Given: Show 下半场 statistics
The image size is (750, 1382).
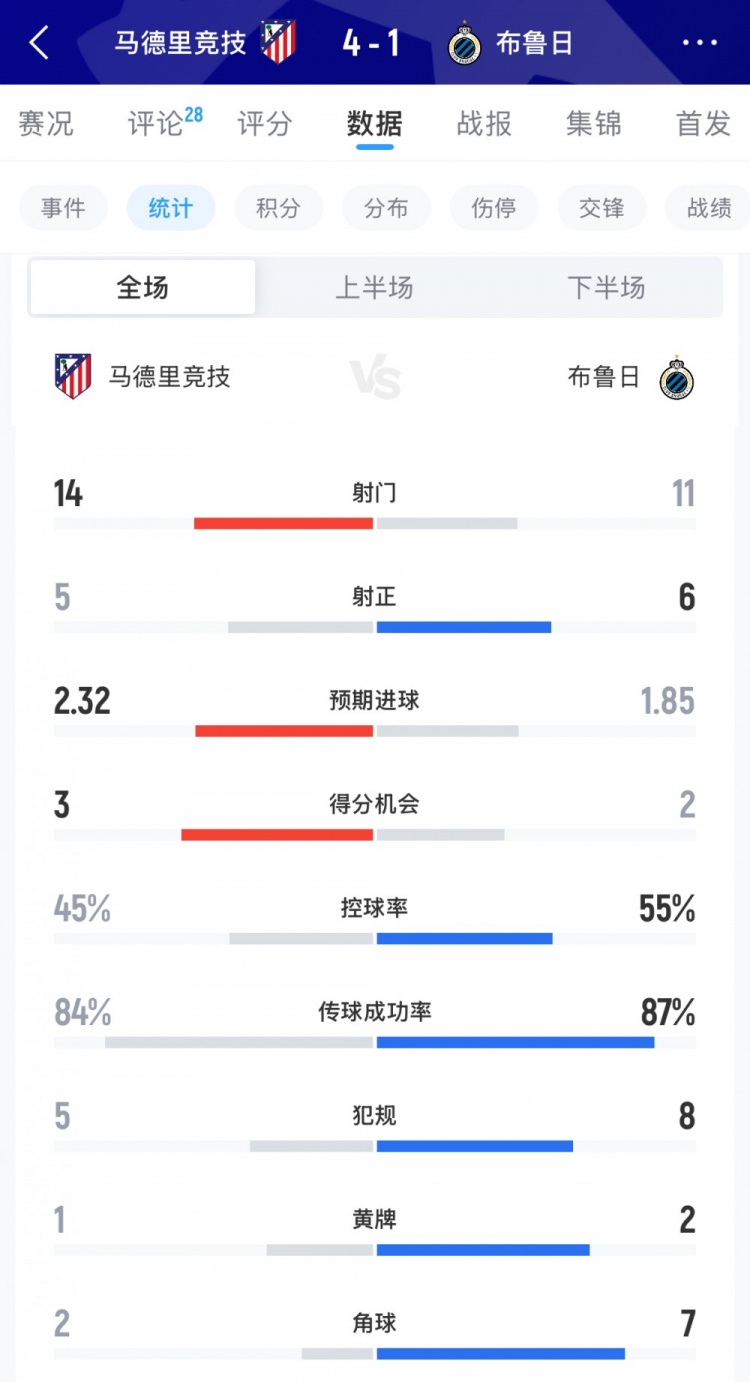Looking at the screenshot, I should (606, 288).
